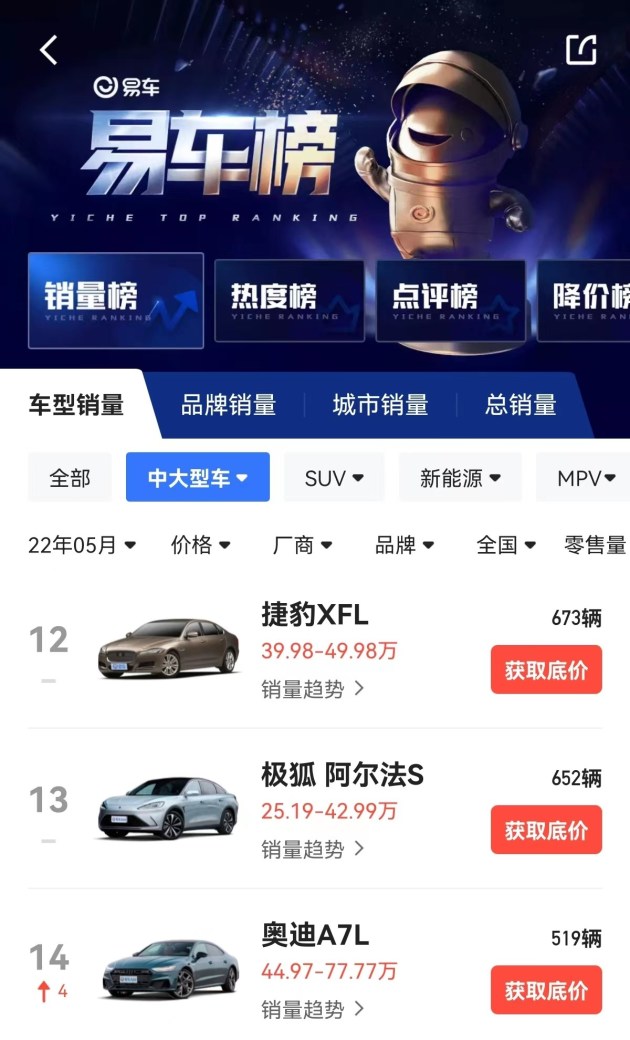Viewport: 630px width, 1040px height.
Task: Go back using the top-left arrow
Action: [x=48, y=50]
